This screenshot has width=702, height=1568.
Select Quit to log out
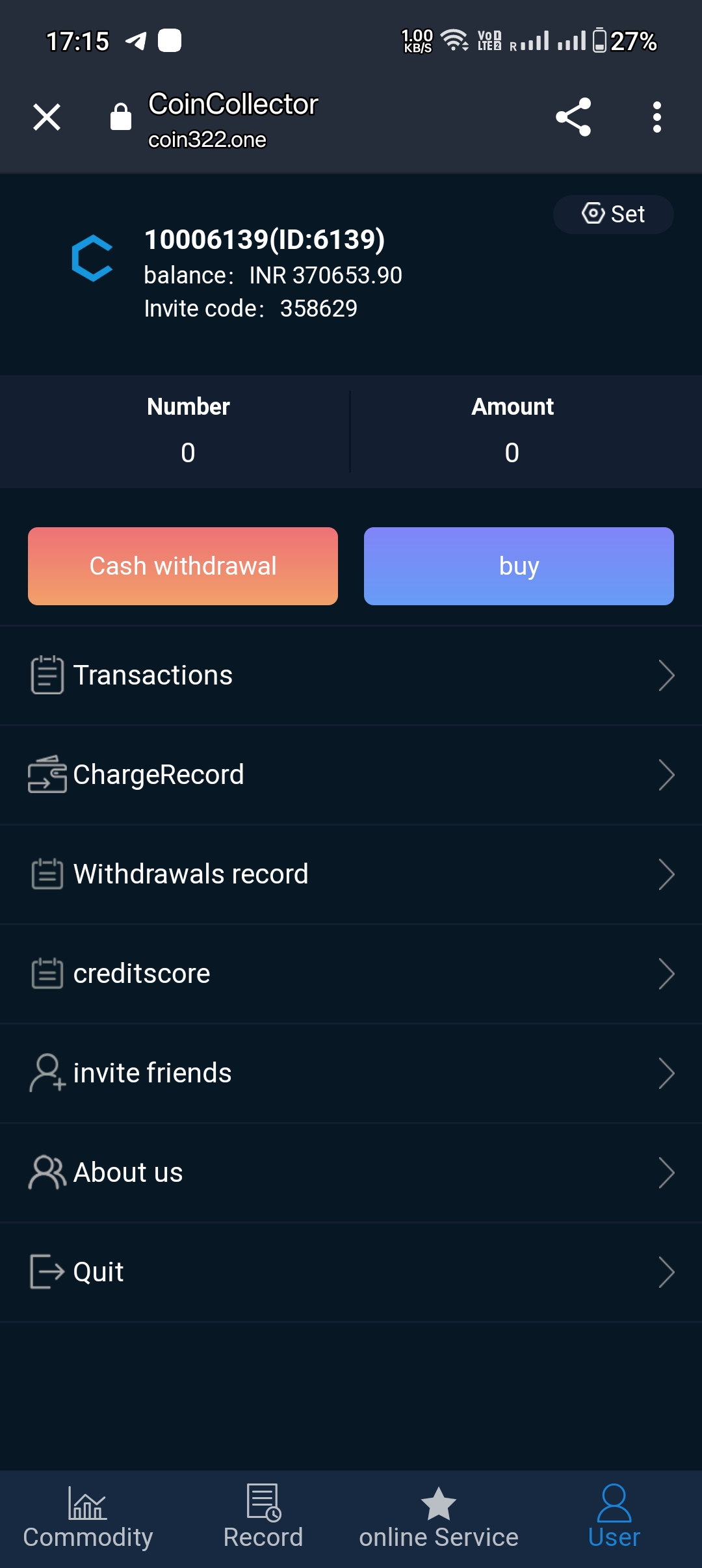pyautogui.click(x=351, y=1272)
